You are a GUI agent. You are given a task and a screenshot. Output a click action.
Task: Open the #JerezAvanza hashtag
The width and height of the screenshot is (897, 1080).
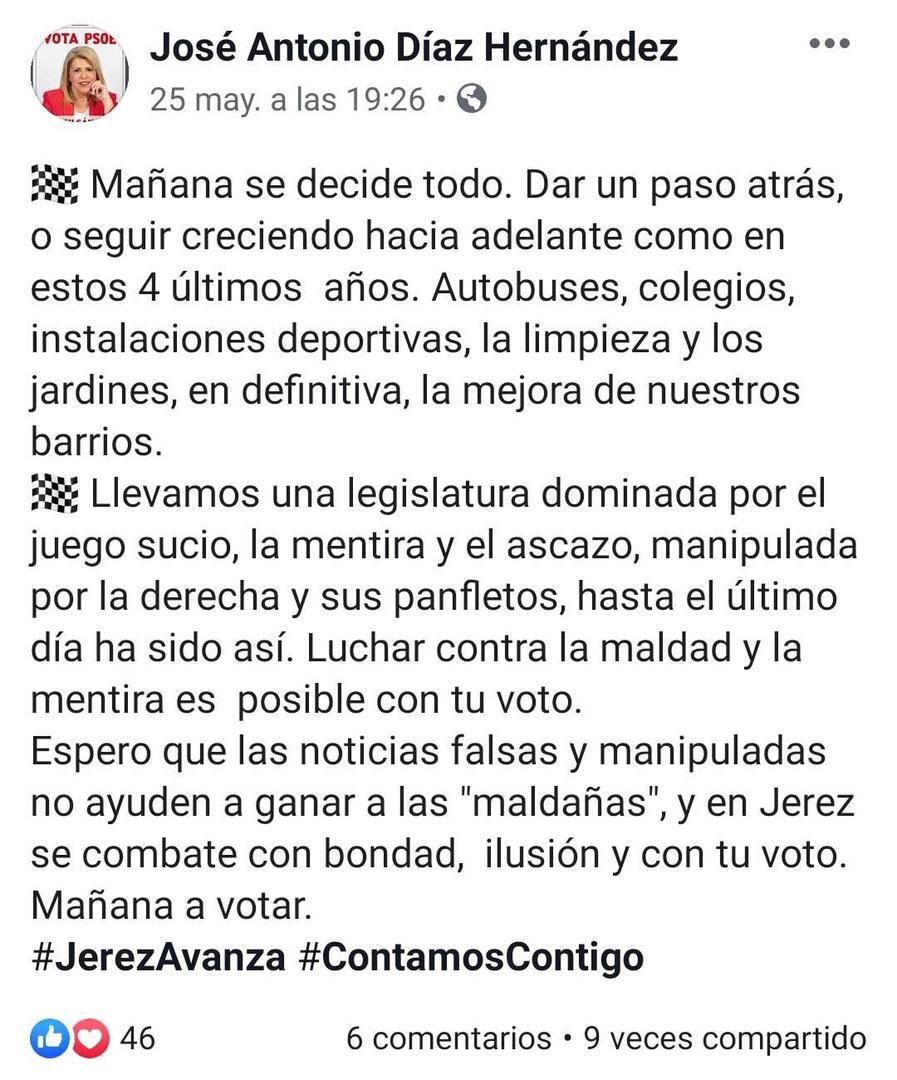tap(158, 957)
